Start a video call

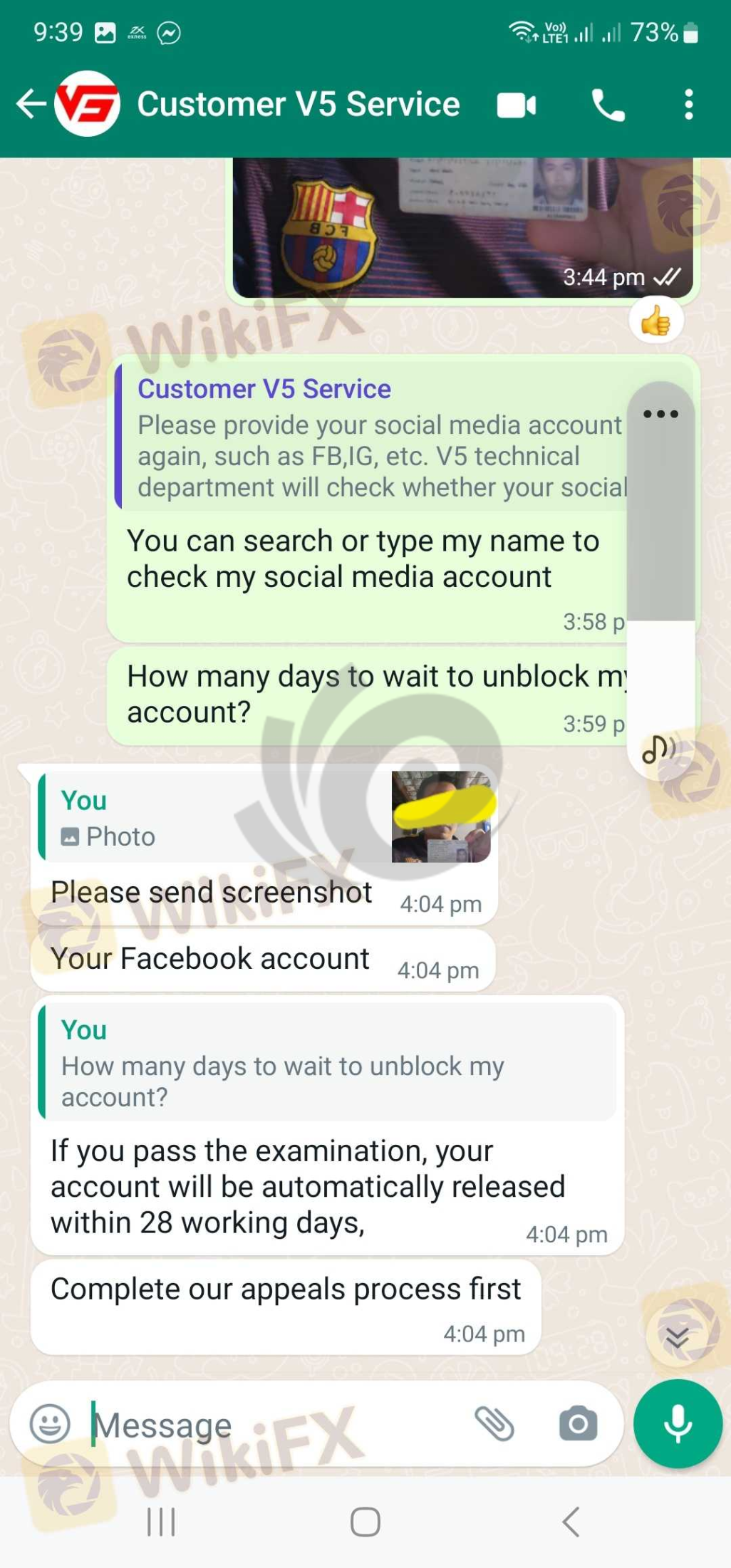point(517,105)
